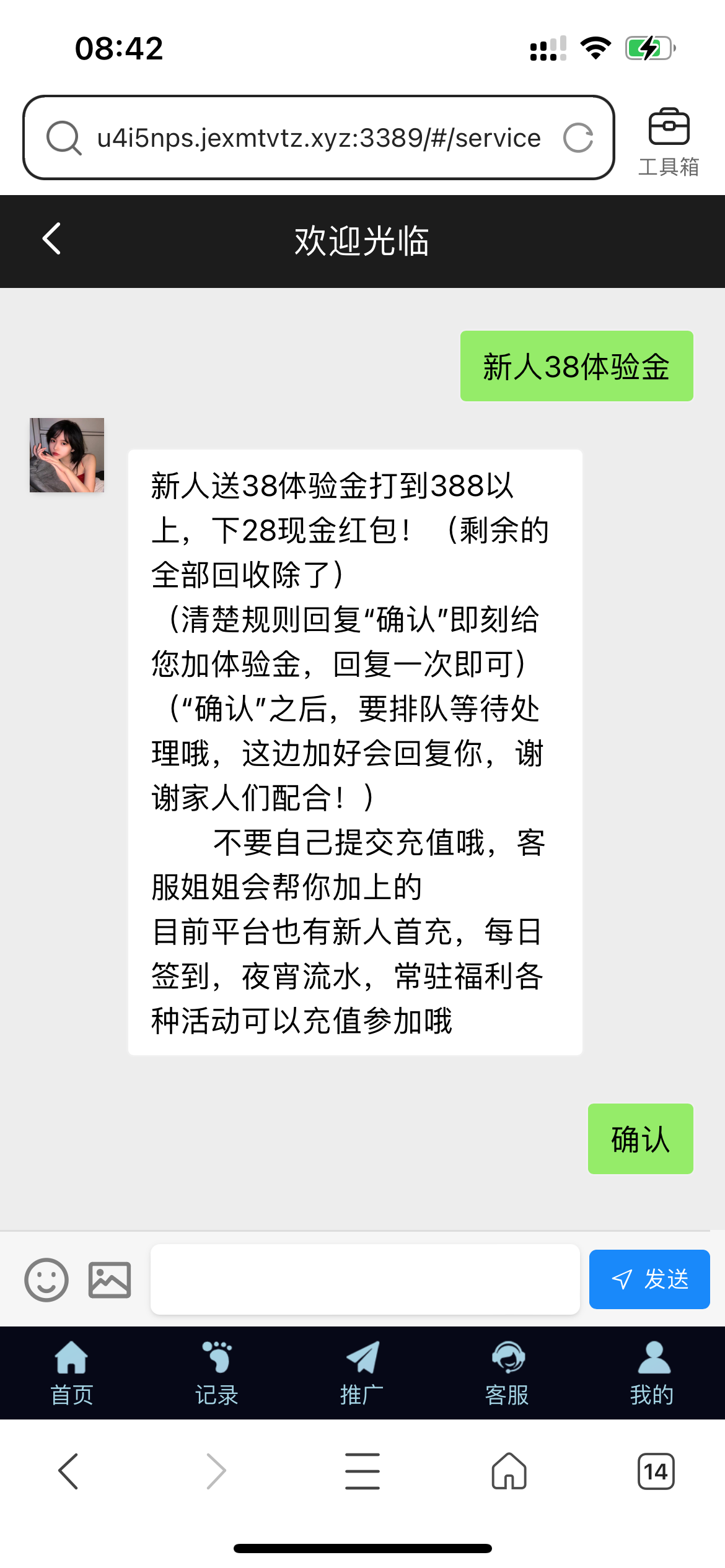This screenshot has width=725, height=1568.
Task: Open the 记录 tab
Action: point(217,1372)
